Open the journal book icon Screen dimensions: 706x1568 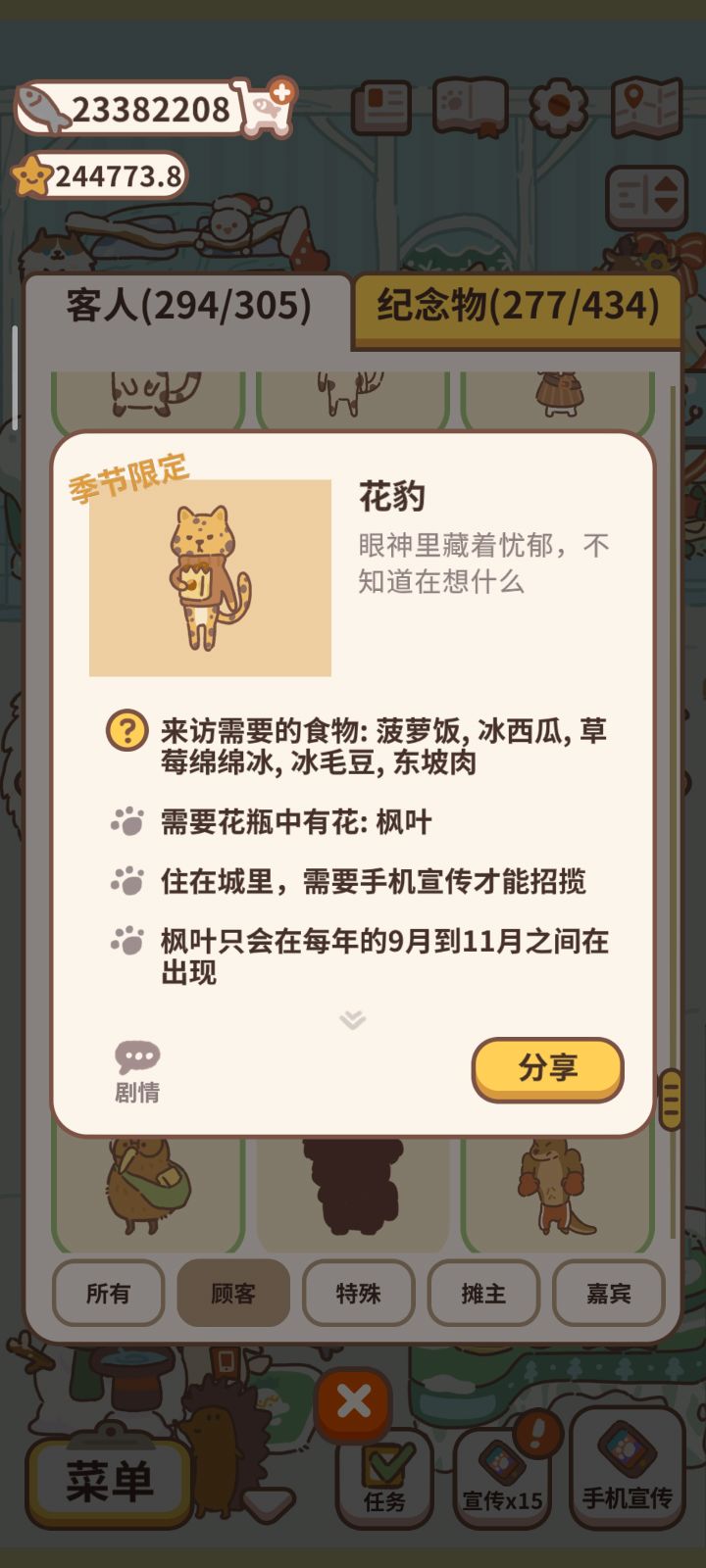[381, 106]
